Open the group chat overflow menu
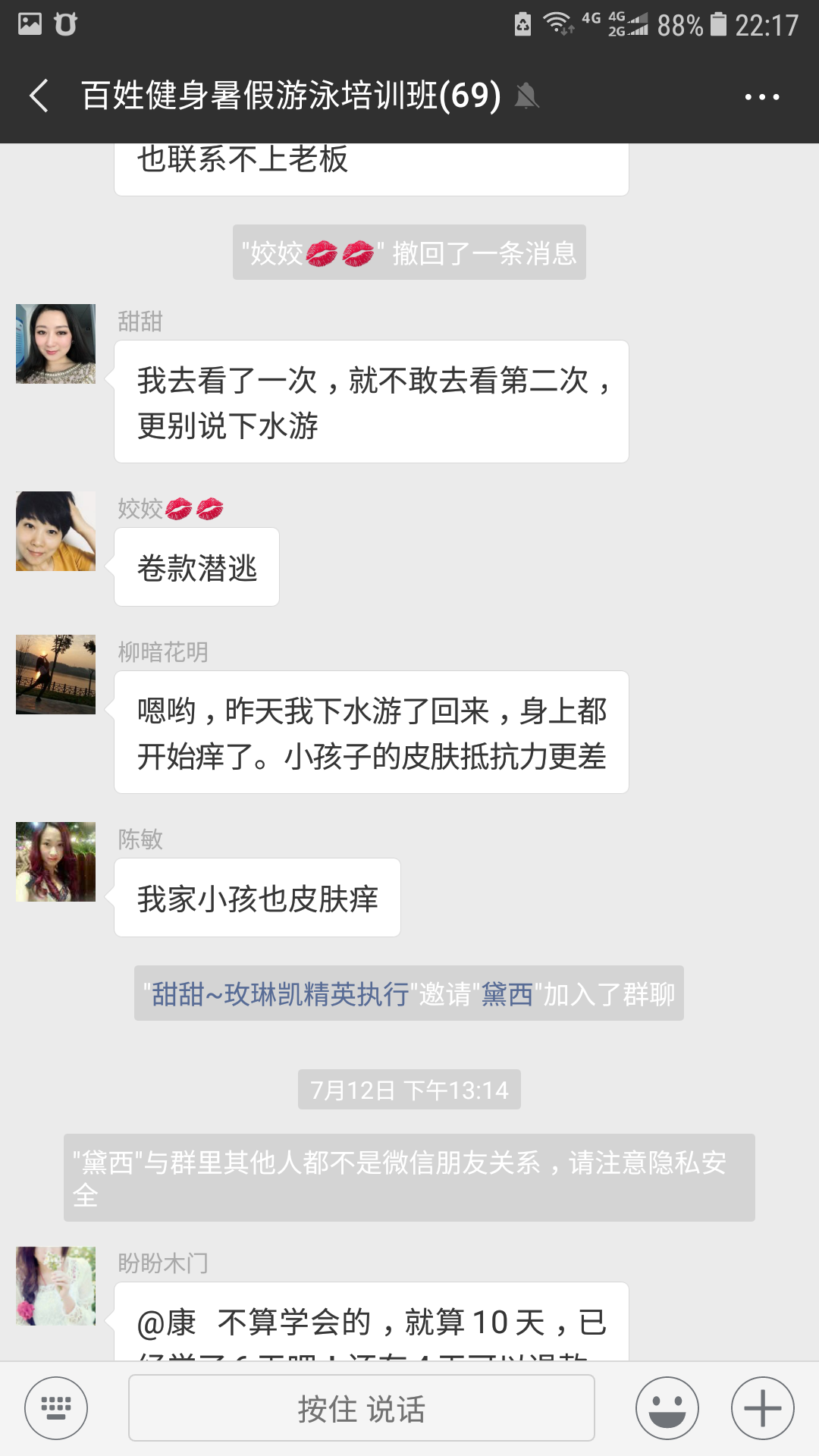 pos(761,97)
